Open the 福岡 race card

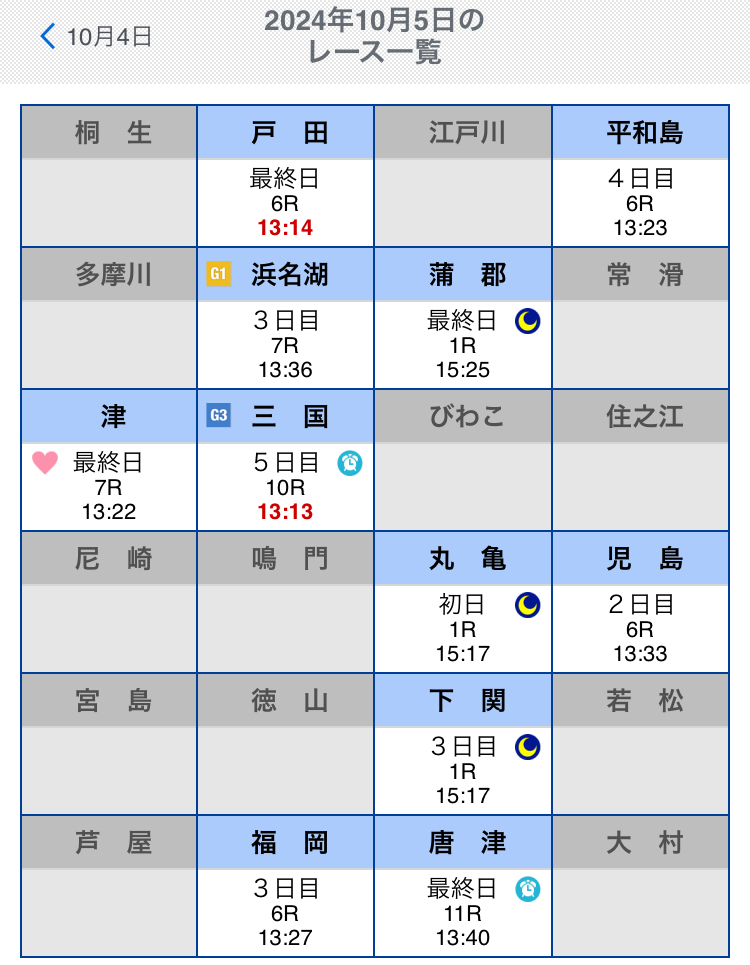coord(285,913)
